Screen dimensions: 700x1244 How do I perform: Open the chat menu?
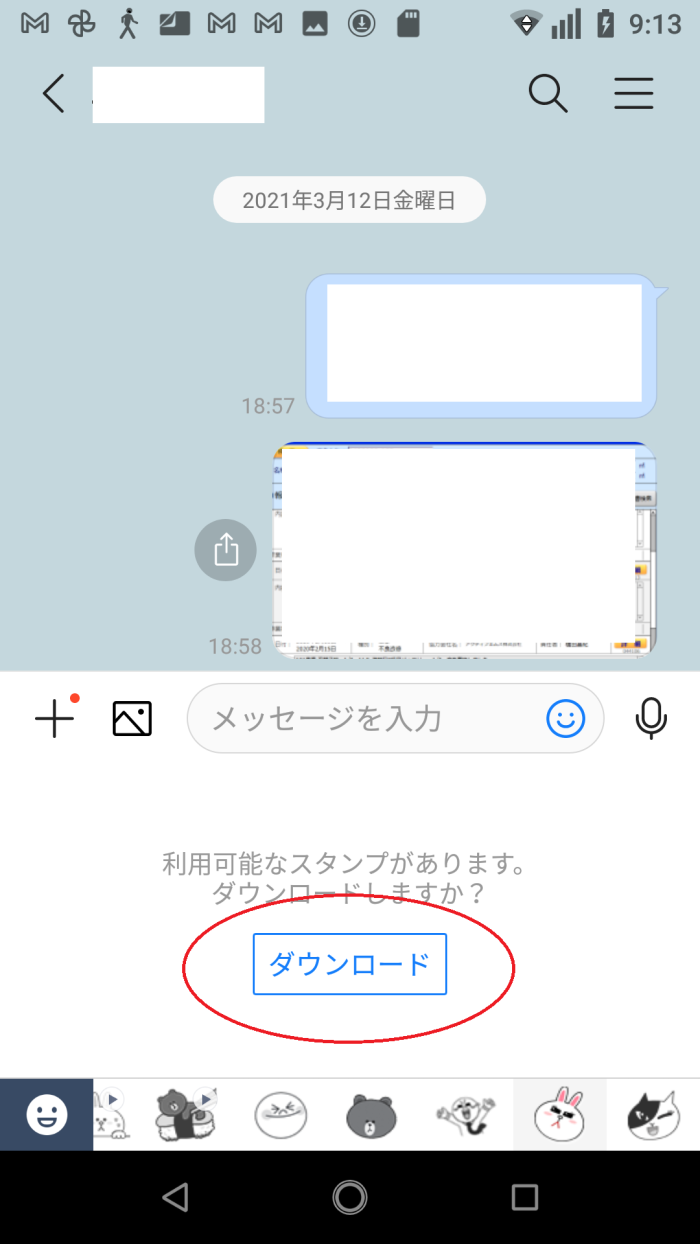click(x=633, y=94)
